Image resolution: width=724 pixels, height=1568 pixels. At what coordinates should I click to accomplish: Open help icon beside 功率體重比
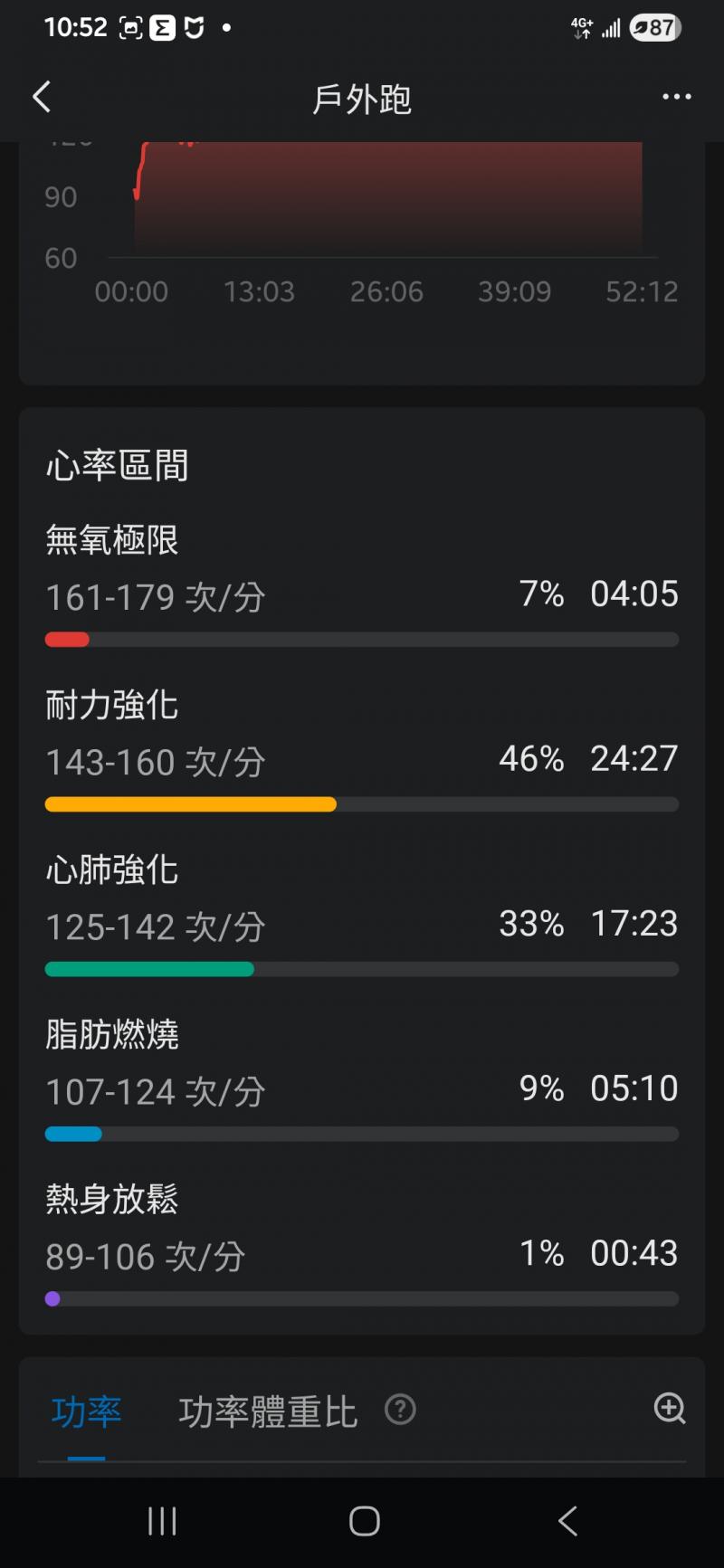pyautogui.click(x=400, y=1409)
